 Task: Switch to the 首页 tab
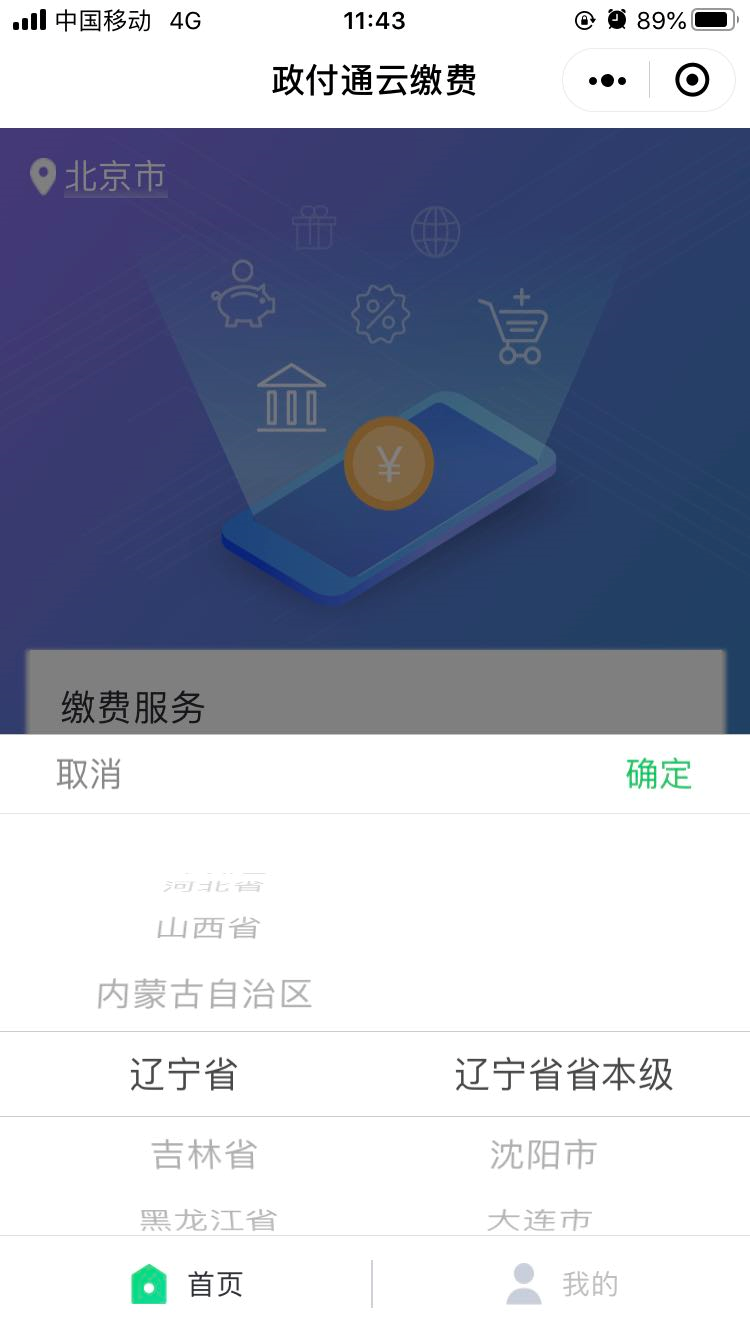[188, 1284]
